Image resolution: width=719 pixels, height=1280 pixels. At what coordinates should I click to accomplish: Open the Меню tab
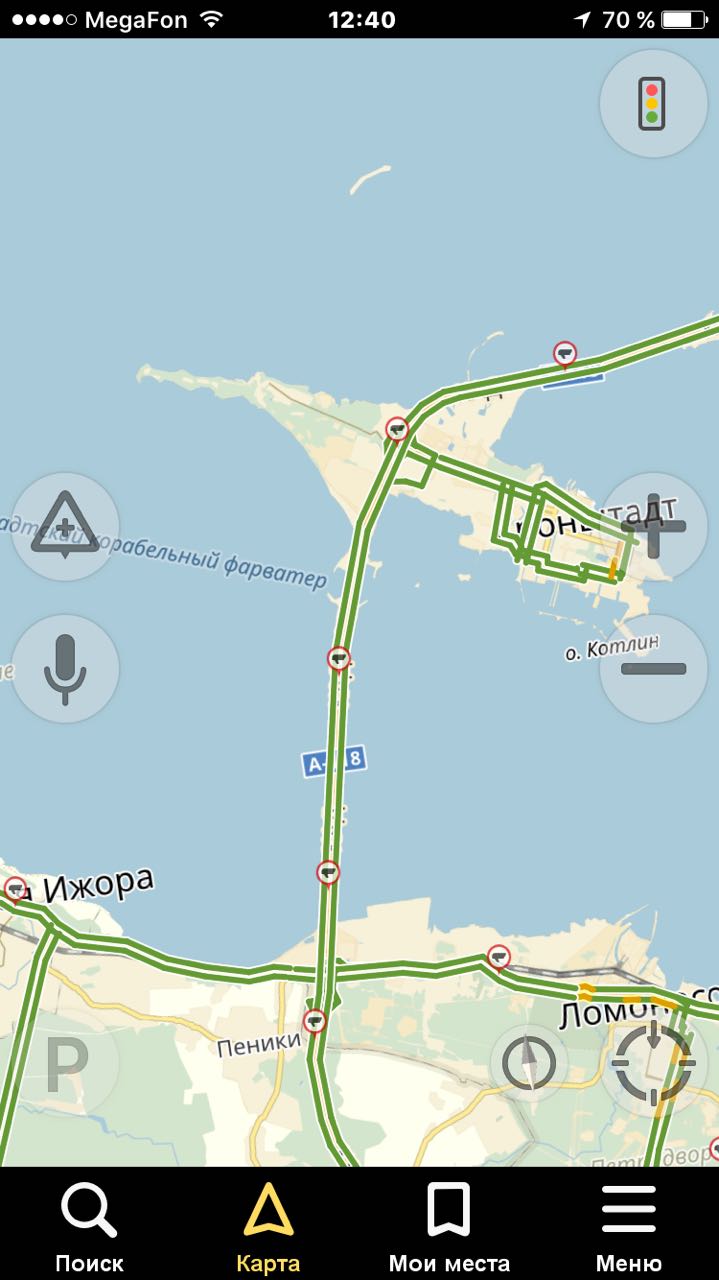coord(628,1226)
